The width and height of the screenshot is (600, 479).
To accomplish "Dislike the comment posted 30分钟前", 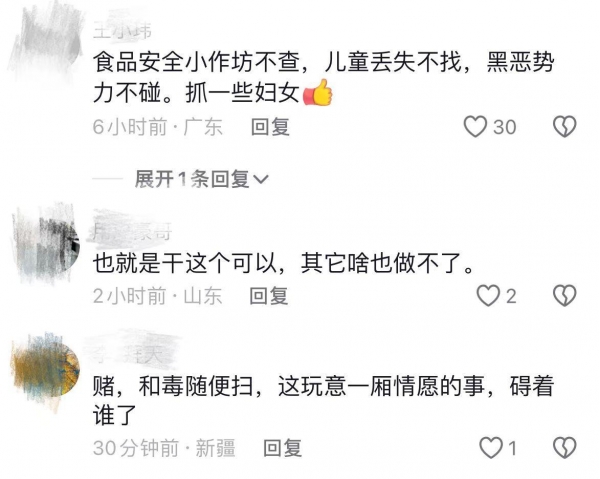I will pyautogui.click(x=565, y=448).
